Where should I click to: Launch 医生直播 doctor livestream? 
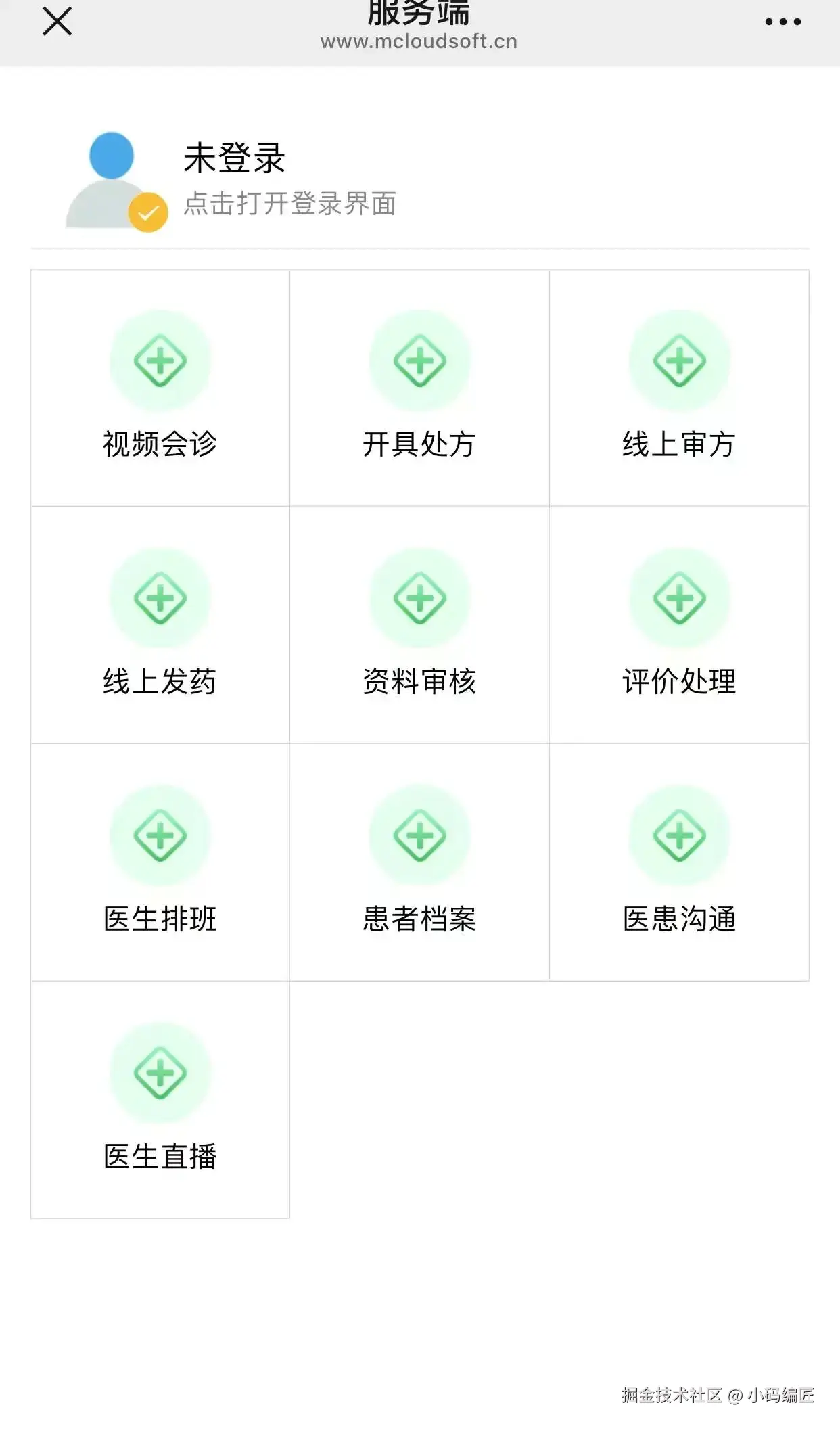(x=160, y=1099)
